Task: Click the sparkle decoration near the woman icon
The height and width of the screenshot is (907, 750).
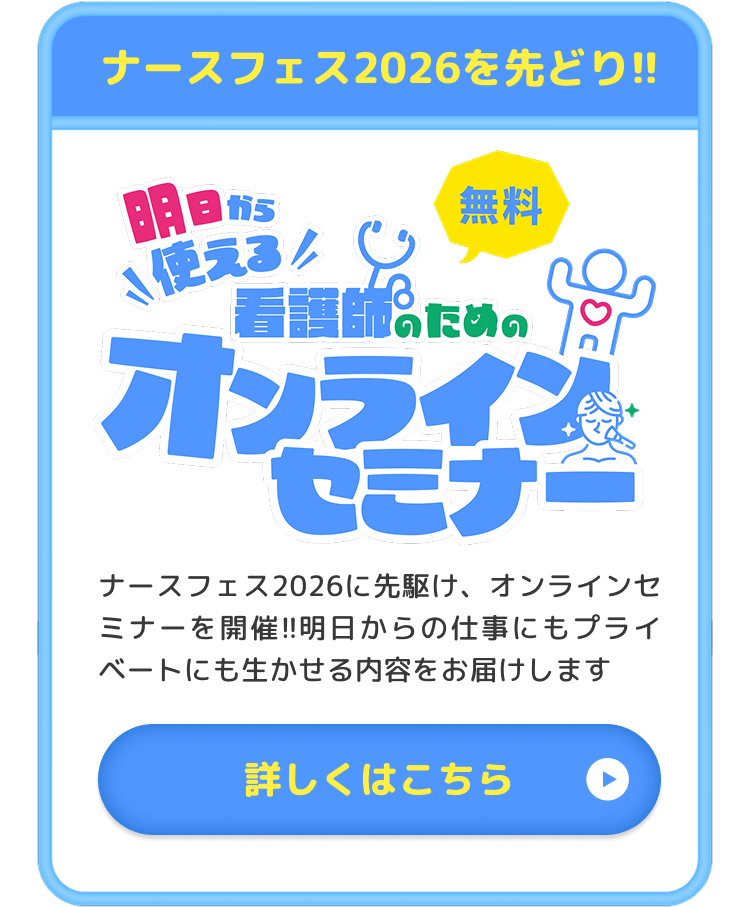Action: (x=632, y=409)
